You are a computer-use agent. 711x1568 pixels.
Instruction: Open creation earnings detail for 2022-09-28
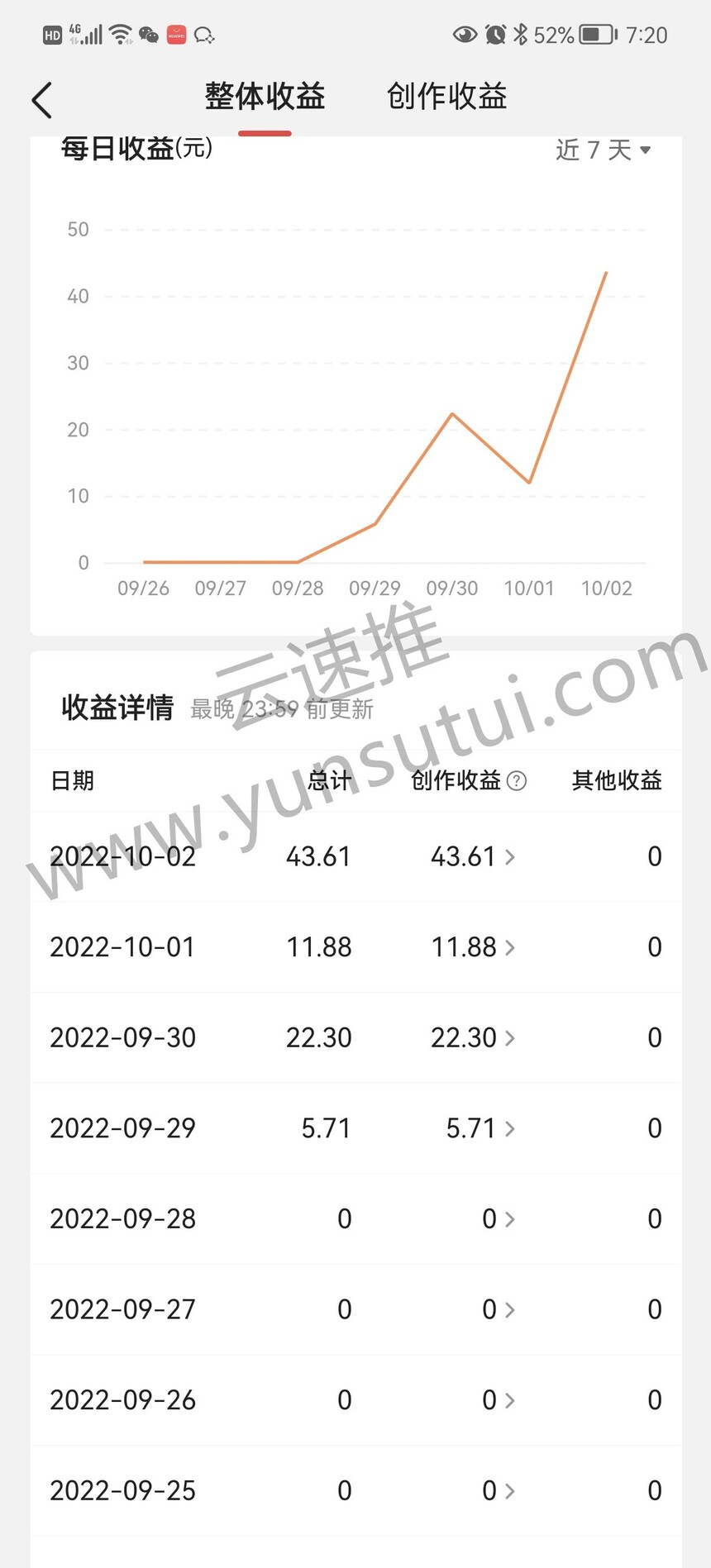[499, 1219]
